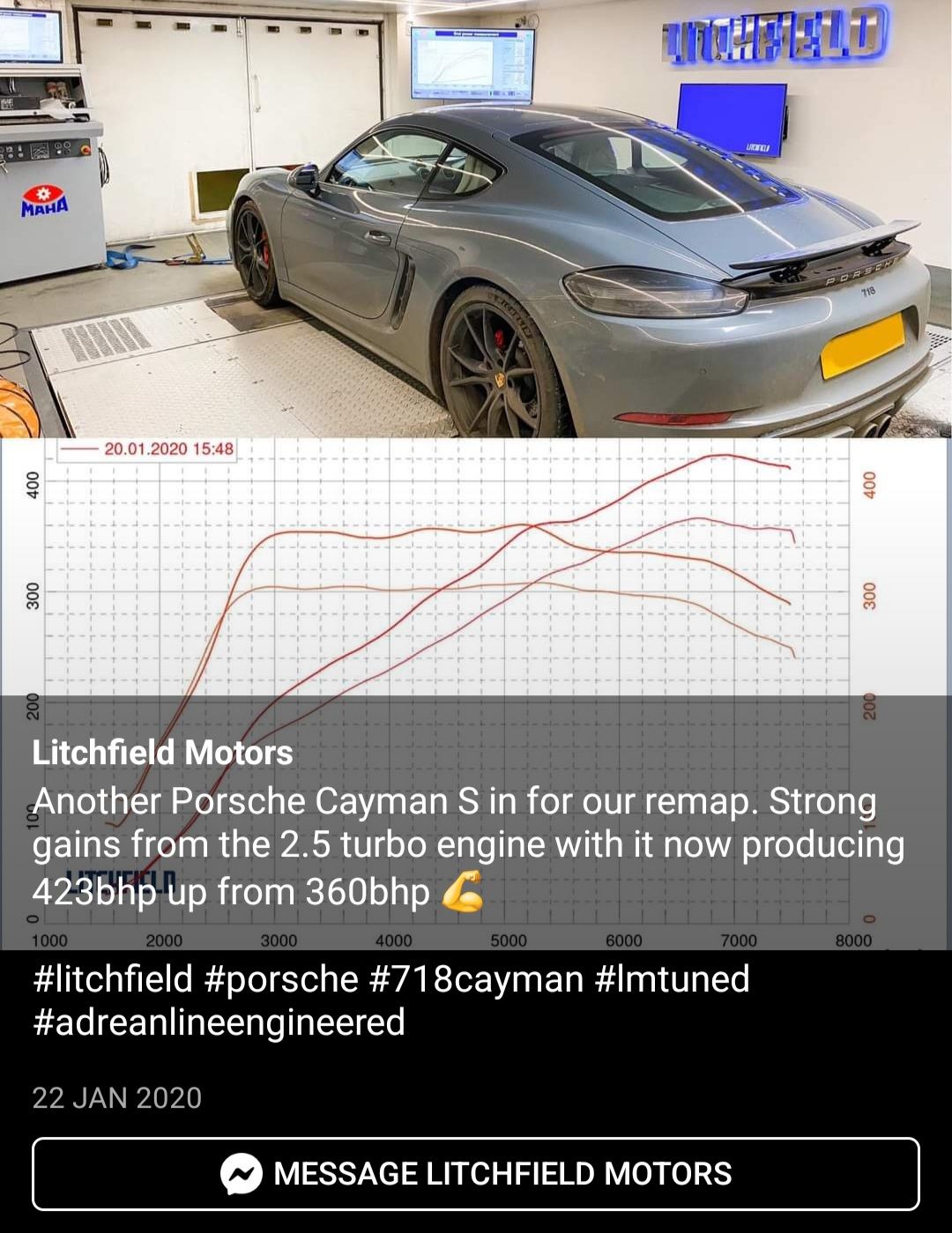Message Litchfield Motors via Messenger button

476,1174
